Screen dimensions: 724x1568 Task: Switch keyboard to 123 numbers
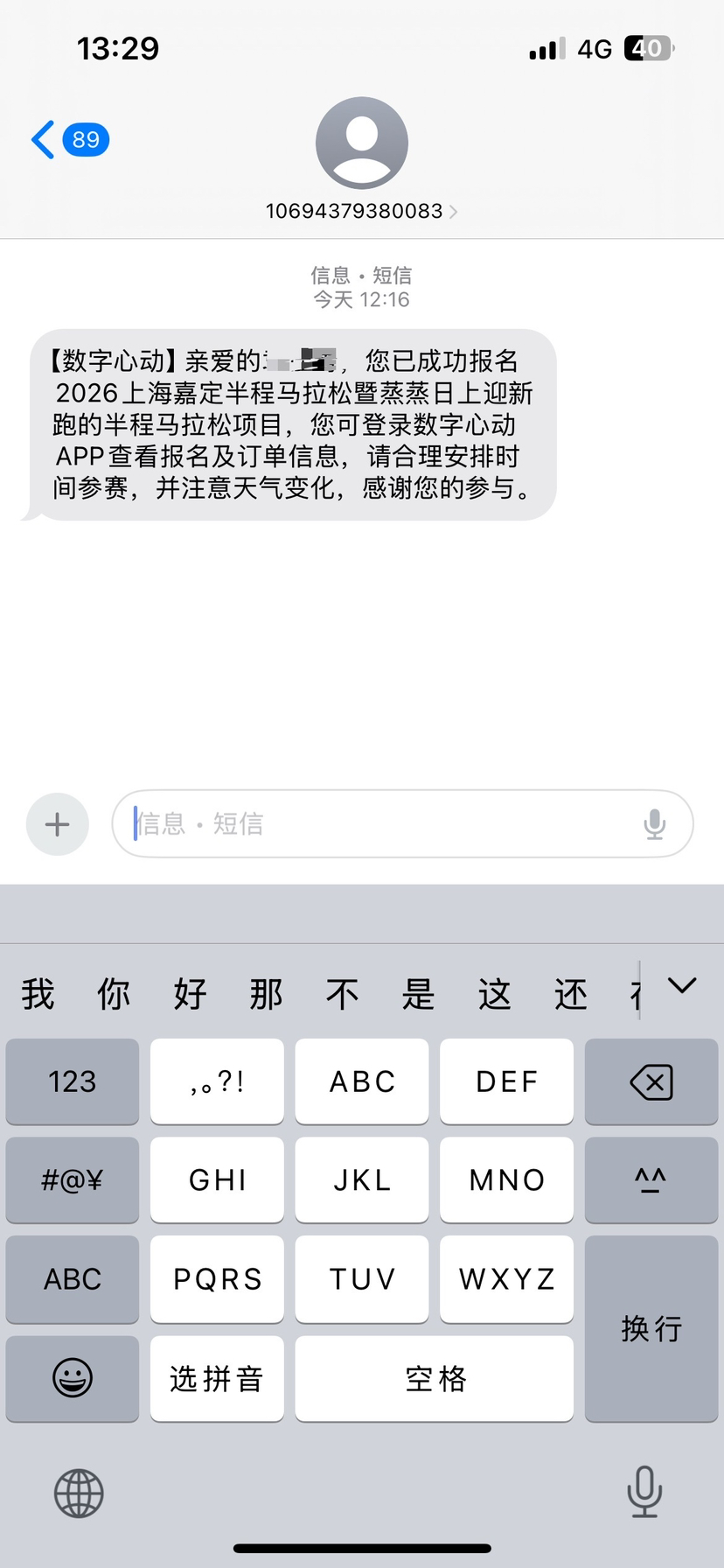73,1081
